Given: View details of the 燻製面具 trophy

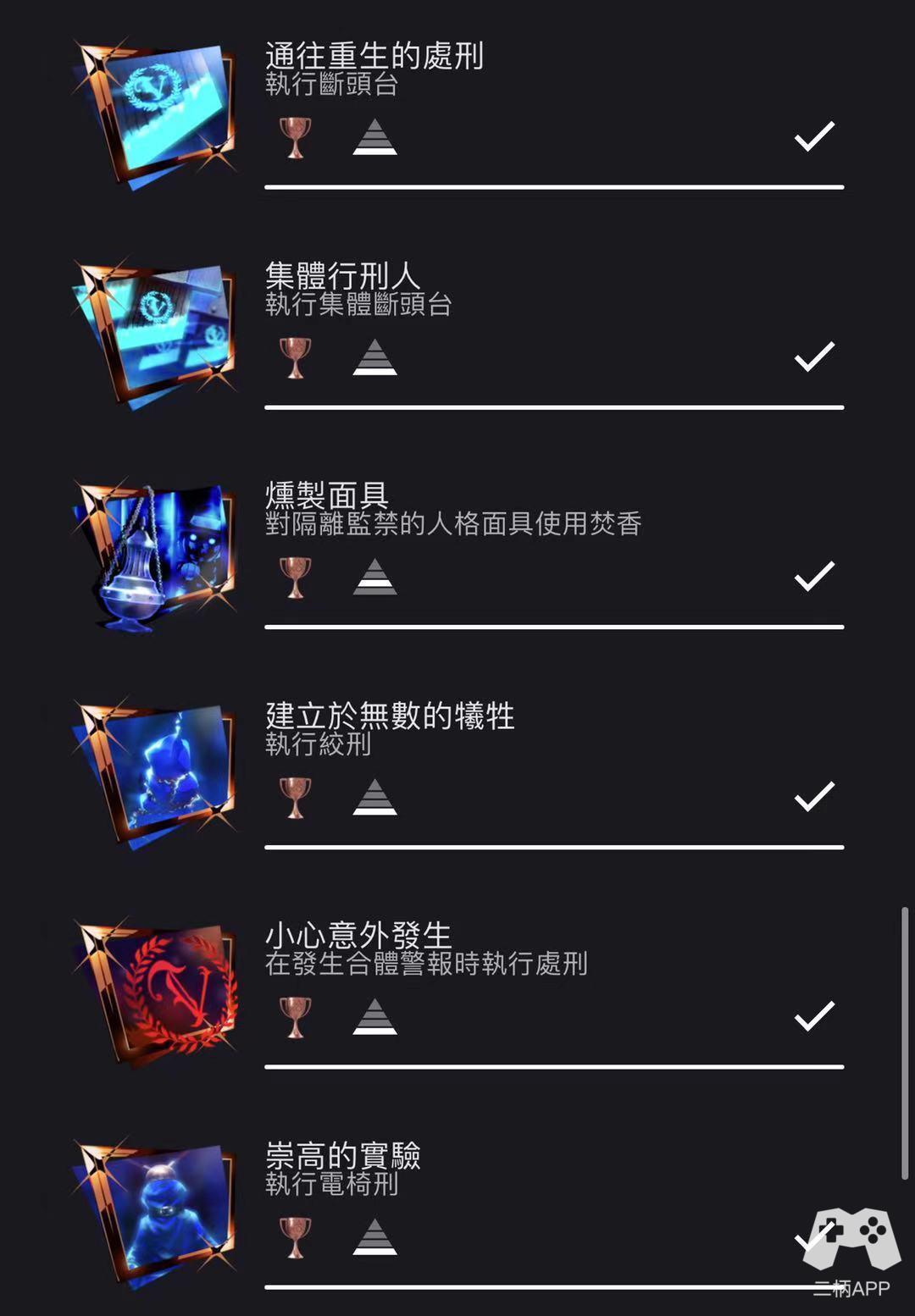Looking at the screenshot, I should pyautogui.click(x=326, y=496).
